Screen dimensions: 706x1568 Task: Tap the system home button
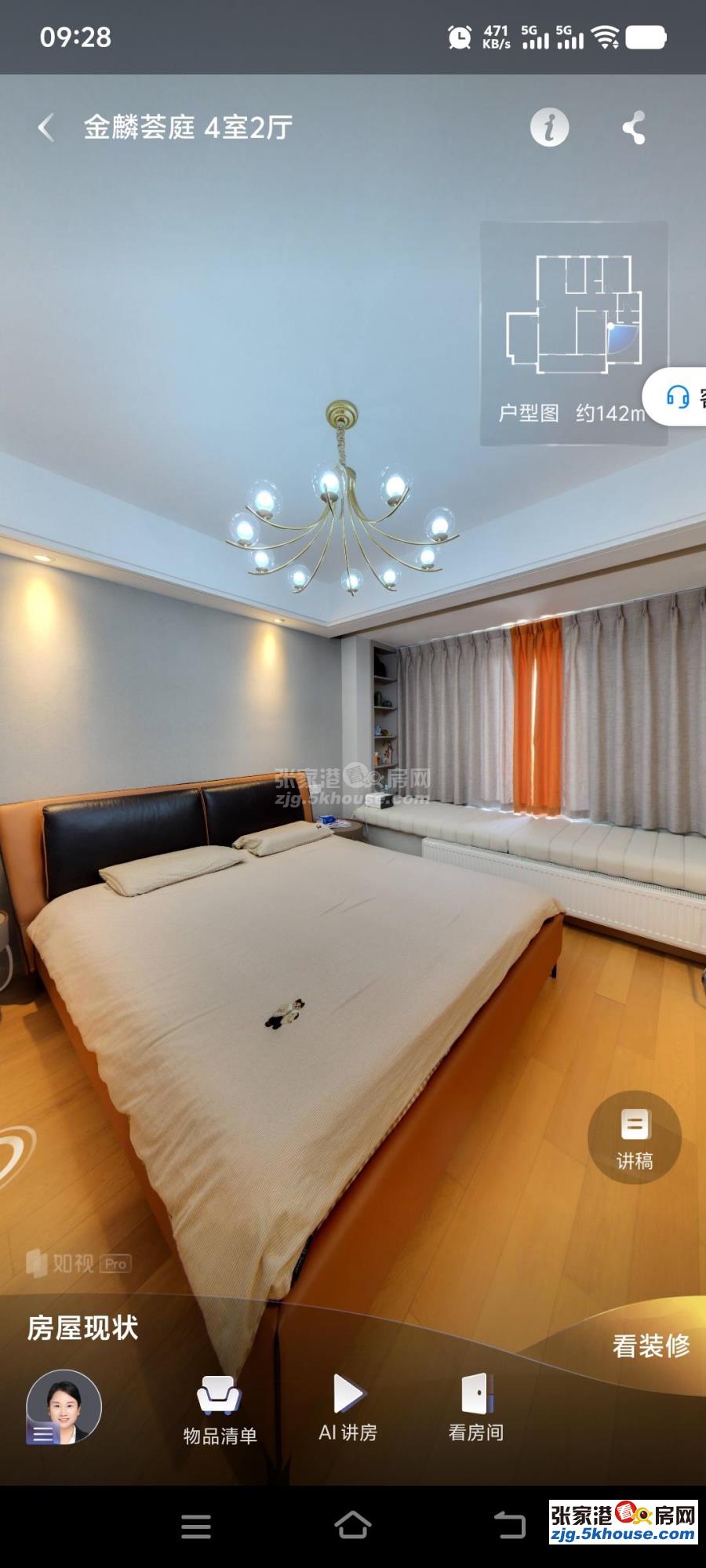coord(352,1526)
